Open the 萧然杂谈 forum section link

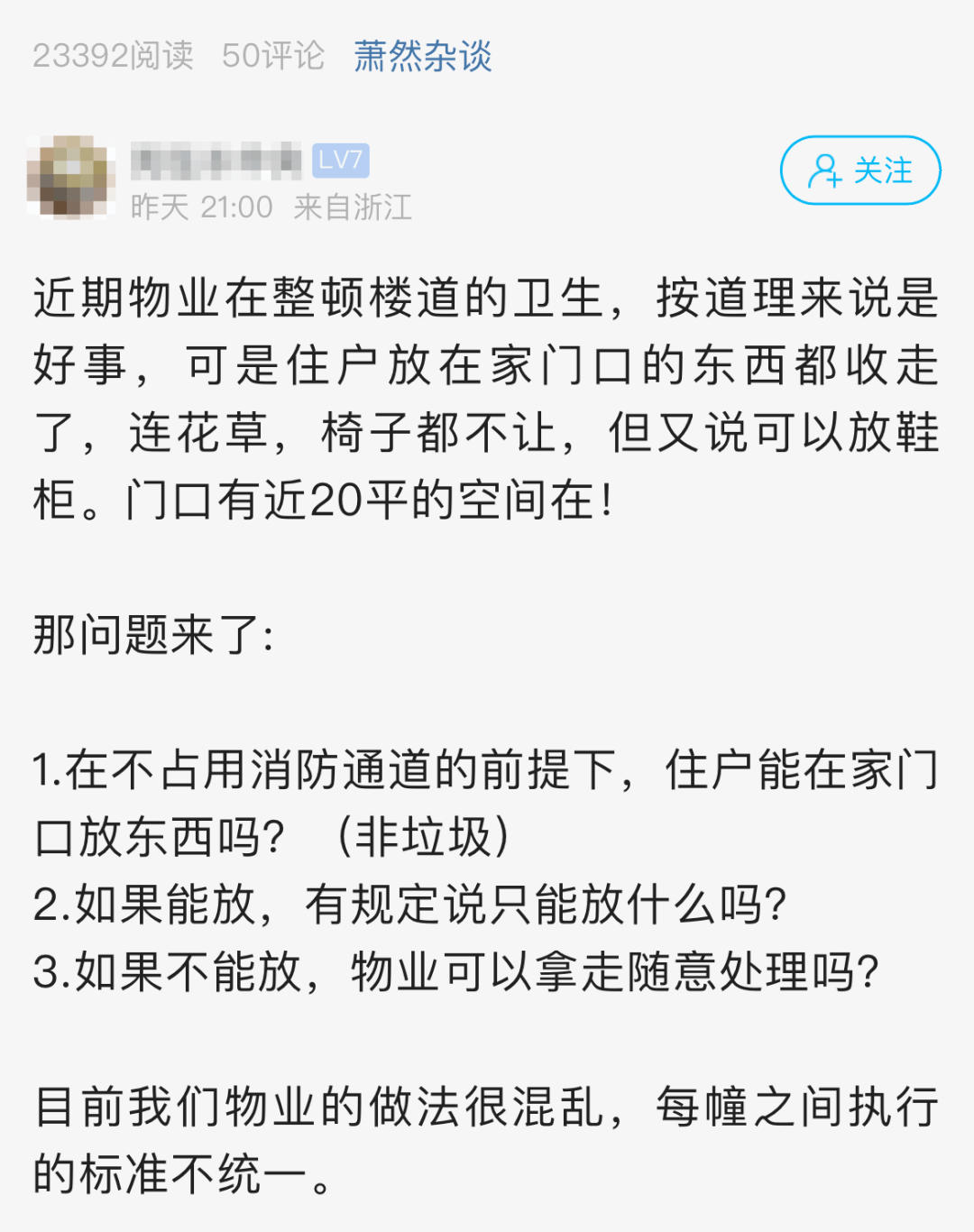(x=422, y=56)
